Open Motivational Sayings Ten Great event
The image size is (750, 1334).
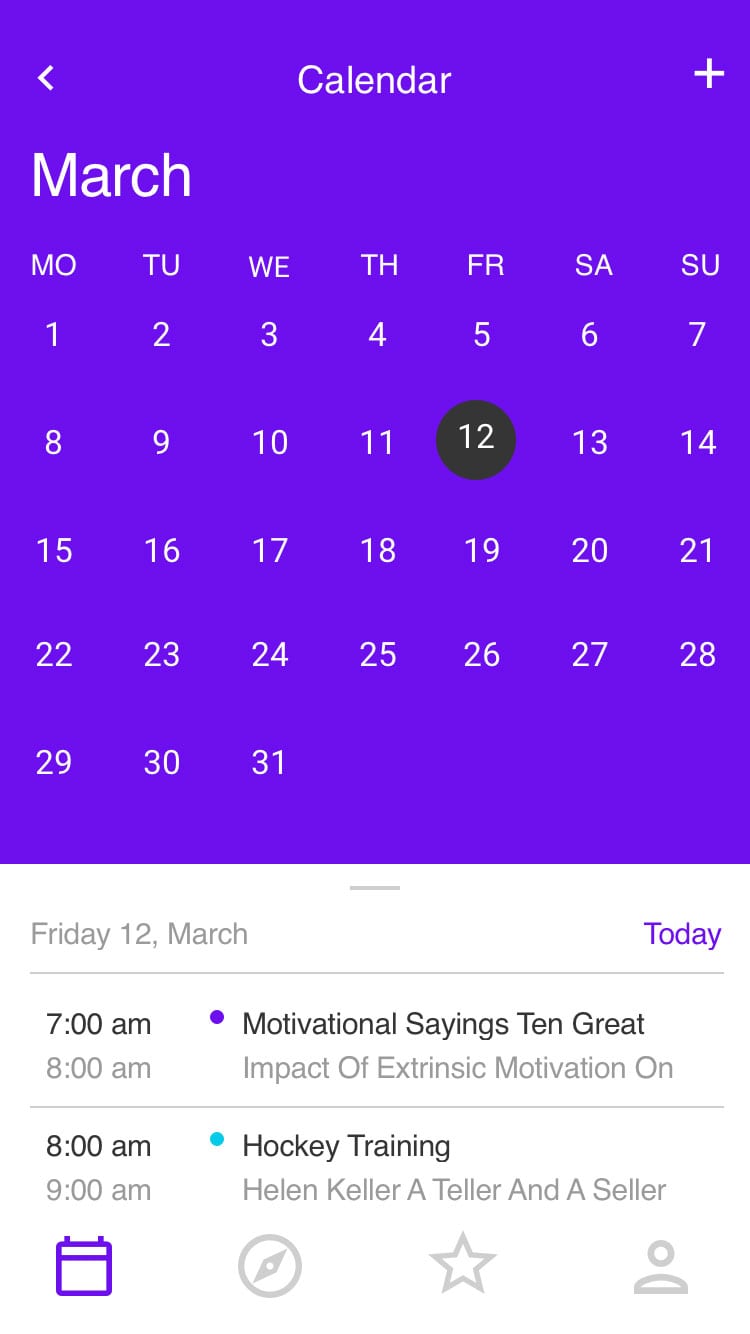point(443,1024)
